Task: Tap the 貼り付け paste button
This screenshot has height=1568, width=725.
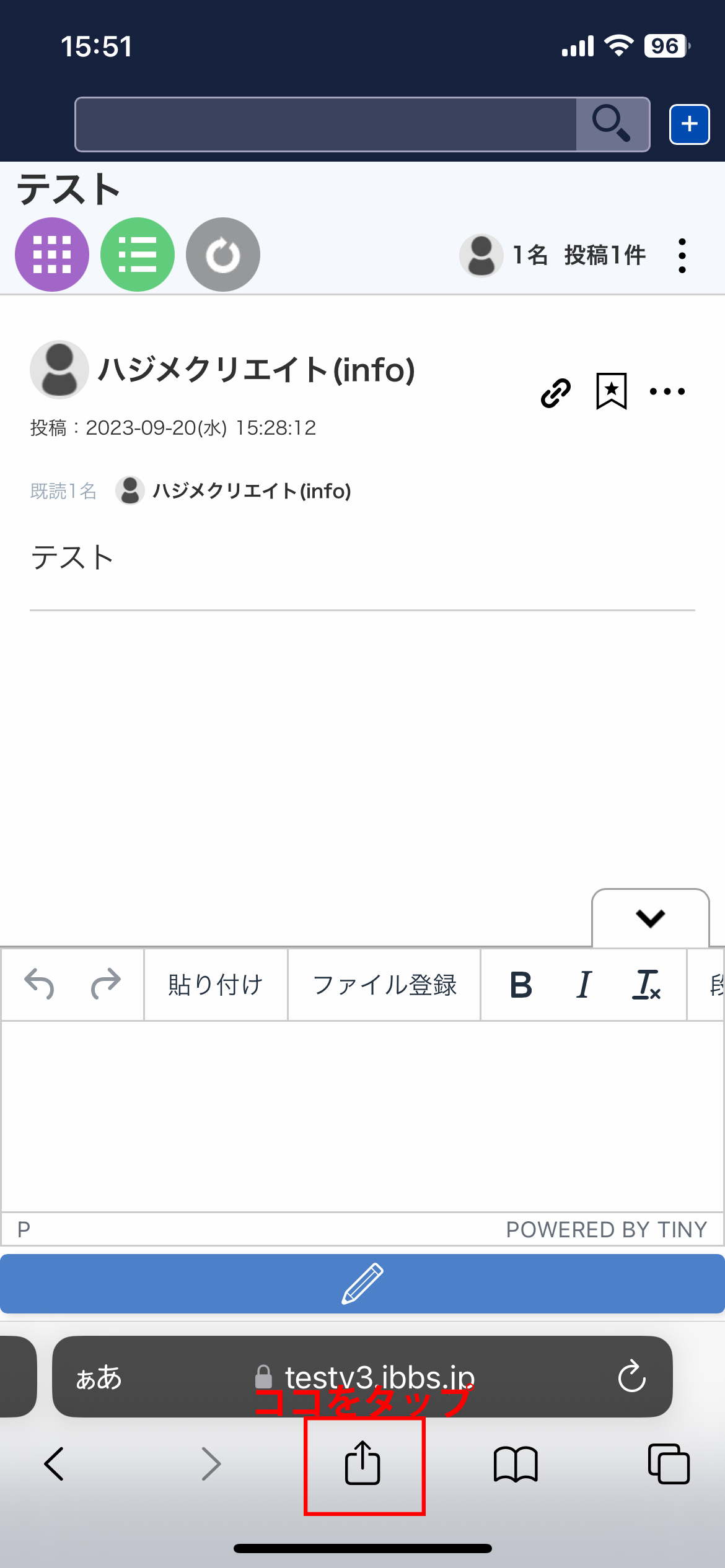Action: [x=216, y=985]
